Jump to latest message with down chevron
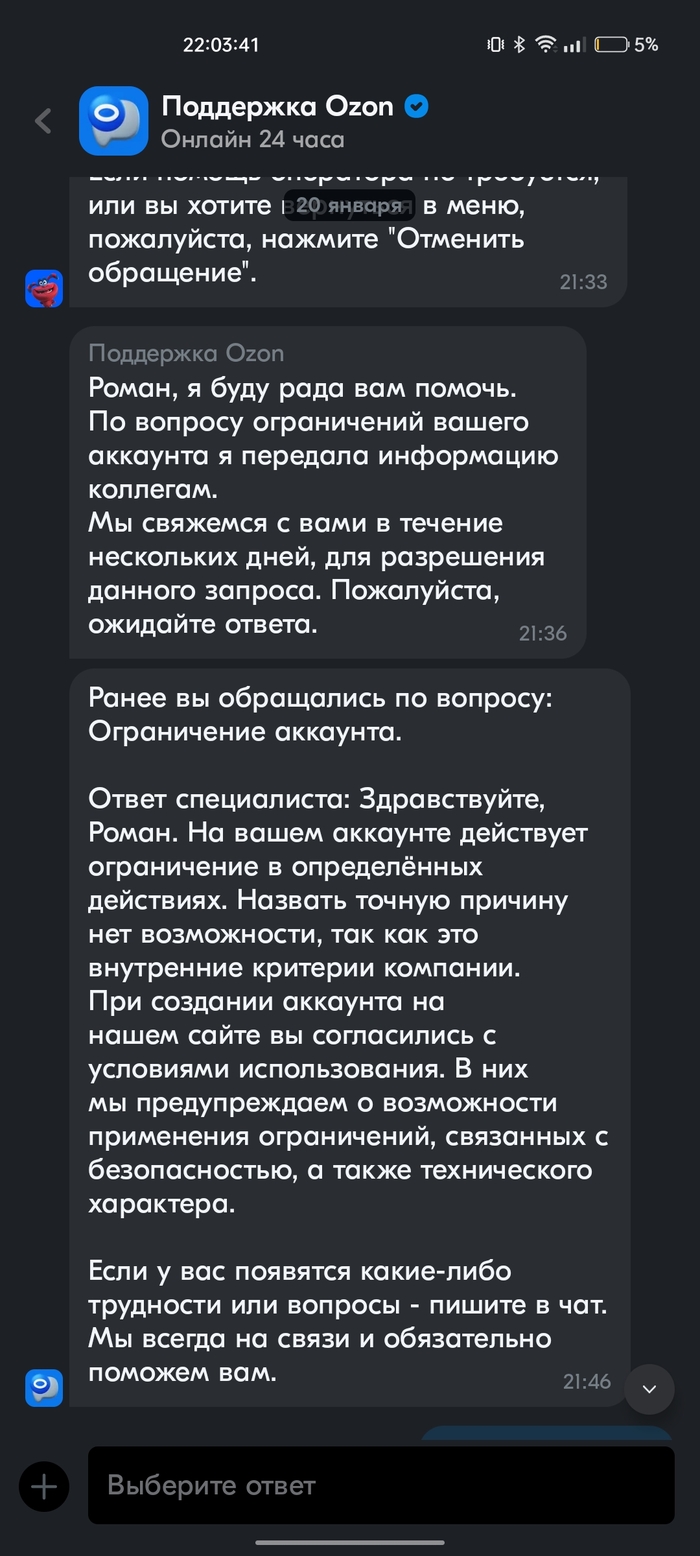Screen dimensions: 700x1556 pyautogui.click(x=649, y=1389)
